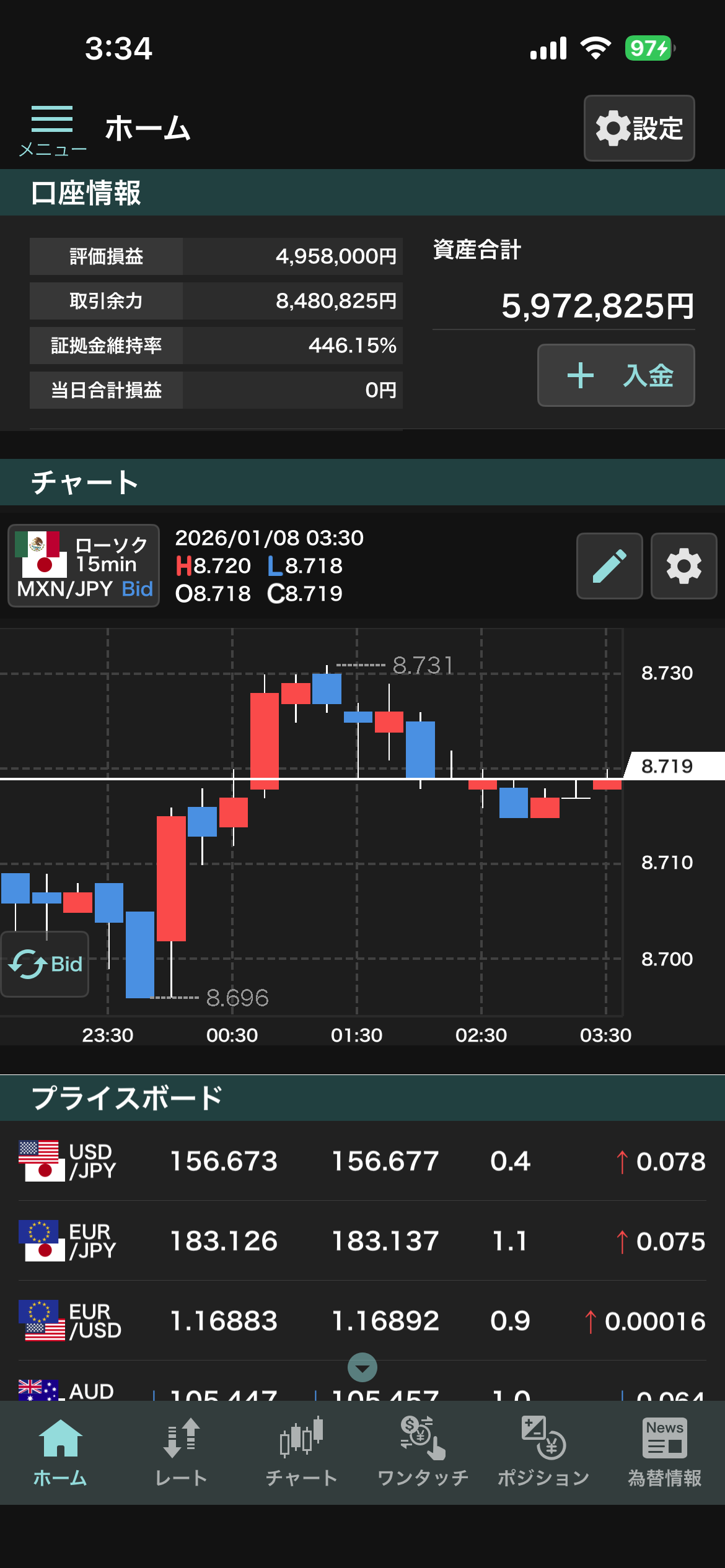This screenshot has height=1568, width=725.
Task: Open the chart settings gear
Action: pyautogui.click(x=683, y=566)
